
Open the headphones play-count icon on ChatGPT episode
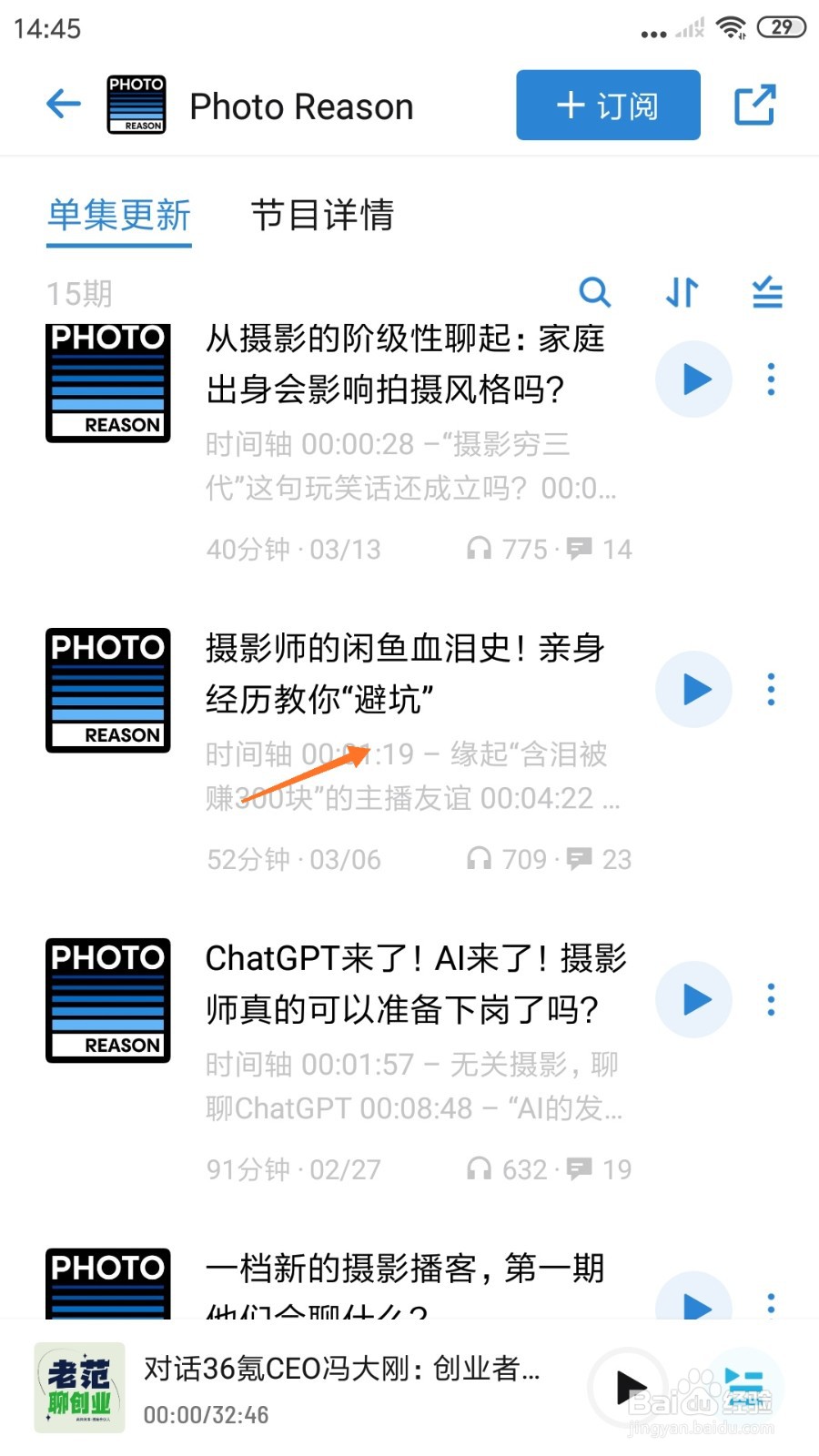(x=480, y=1168)
